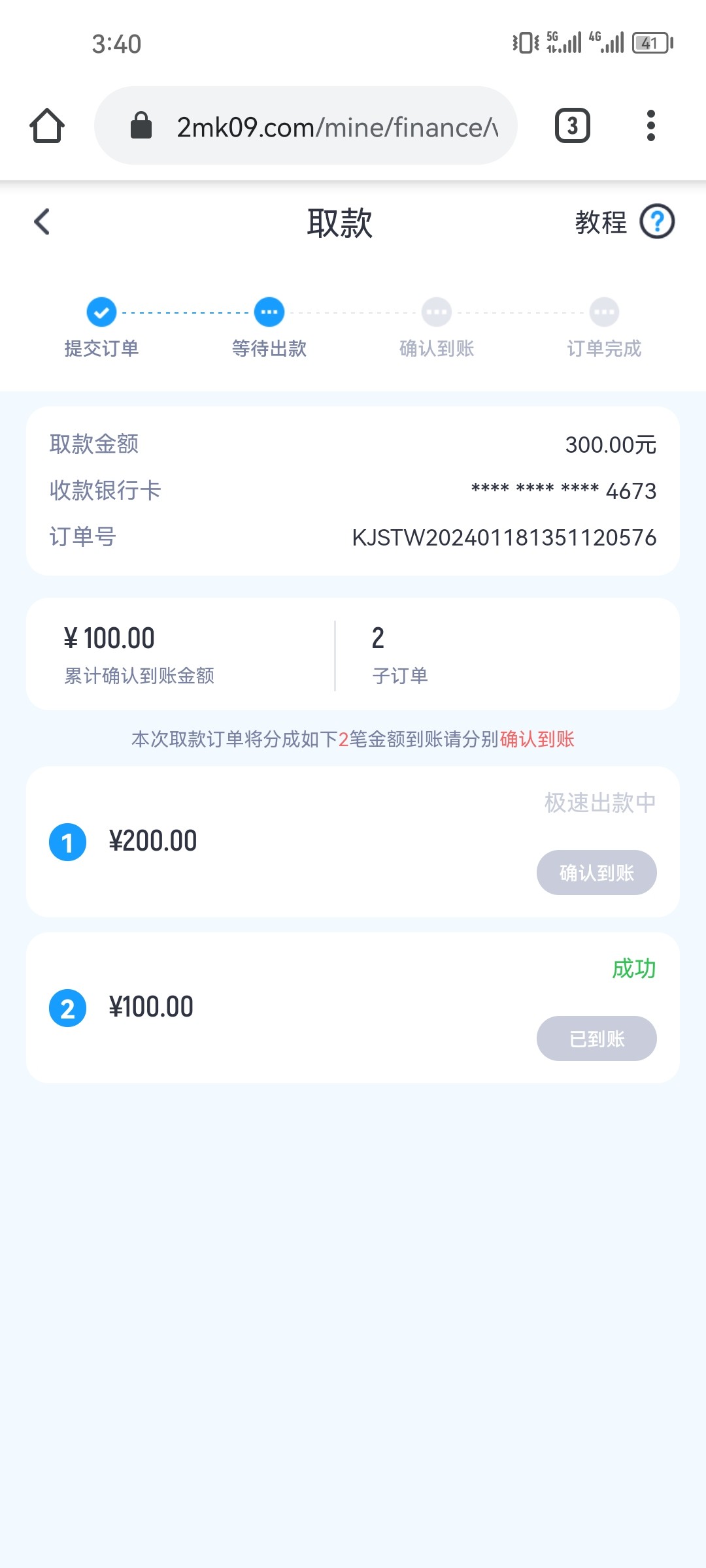Viewport: 706px width, 1568px height.
Task: Select the 等待出款 progress step
Action: (268, 327)
